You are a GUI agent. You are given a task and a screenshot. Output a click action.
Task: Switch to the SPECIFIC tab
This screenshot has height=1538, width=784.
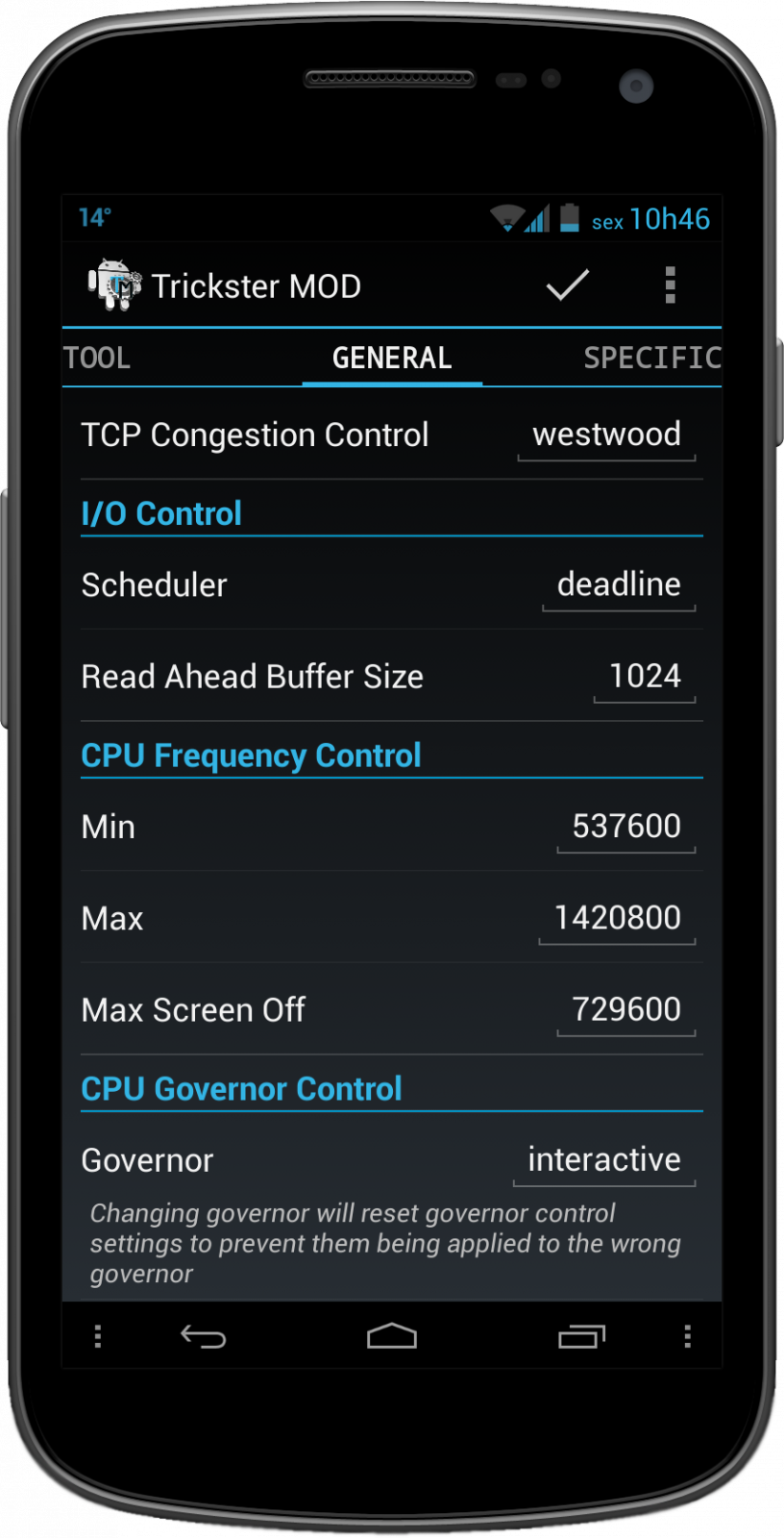click(651, 358)
